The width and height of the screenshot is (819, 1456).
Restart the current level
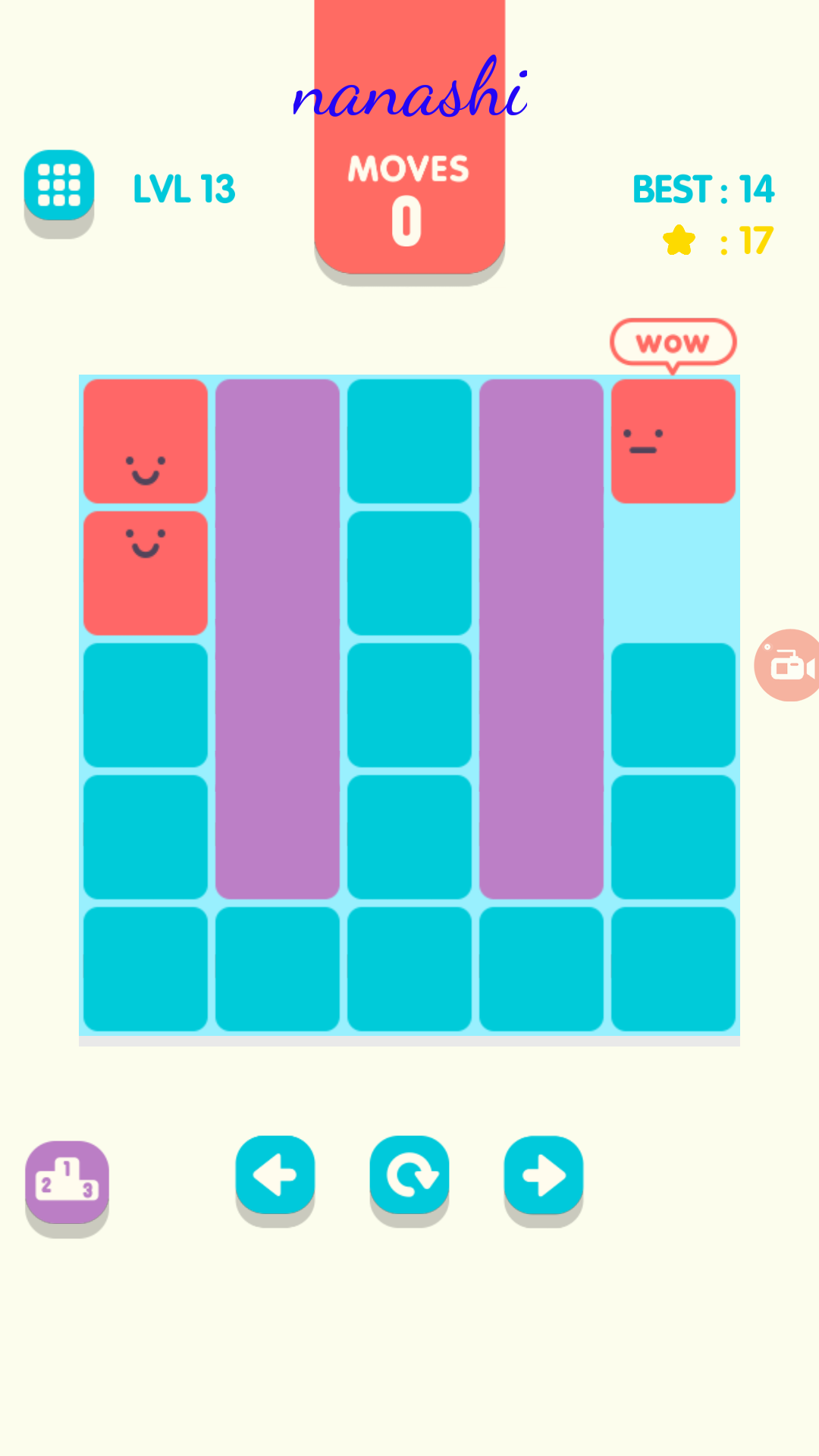click(409, 1175)
